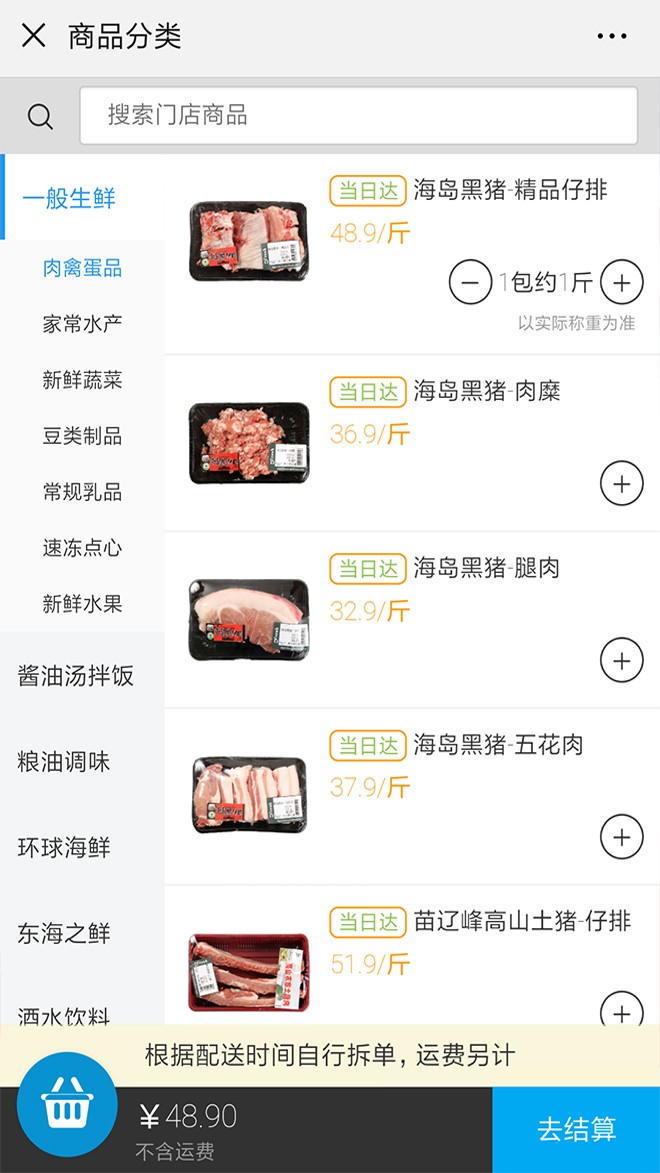
Task: Switch to 粮油调味 category
Action: tap(64, 762)
